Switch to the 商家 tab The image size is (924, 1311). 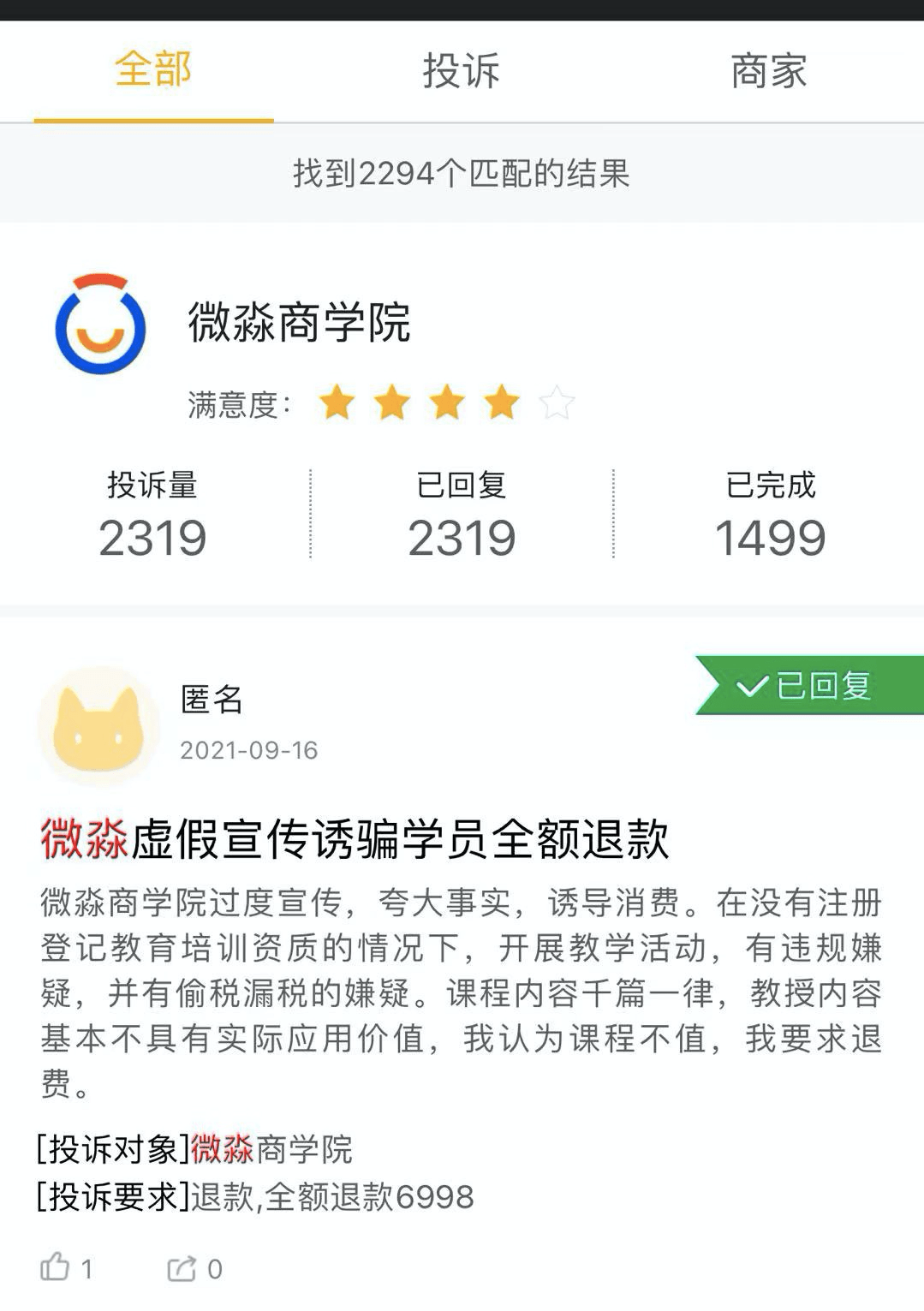[768, 70]
